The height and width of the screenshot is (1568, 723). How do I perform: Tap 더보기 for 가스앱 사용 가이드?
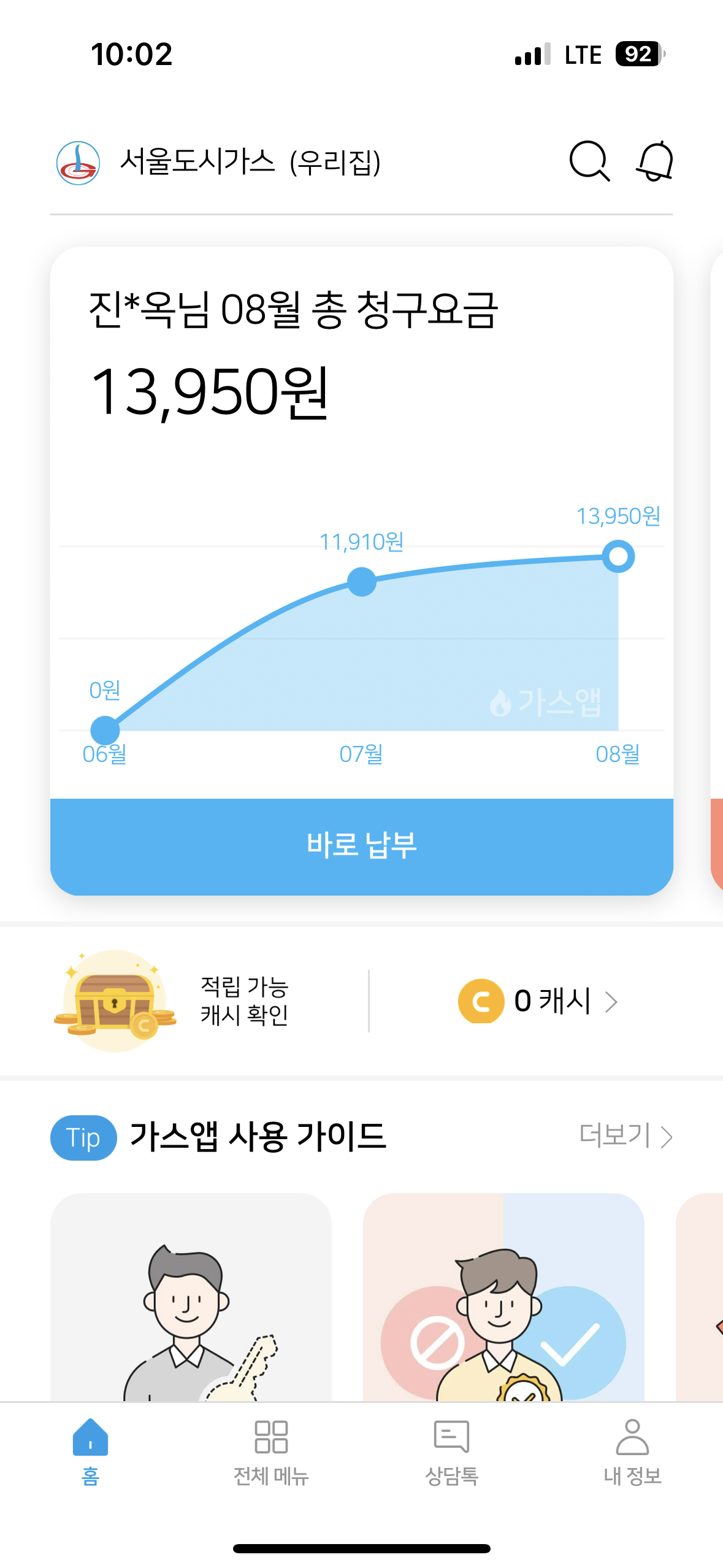point(625,1136)
